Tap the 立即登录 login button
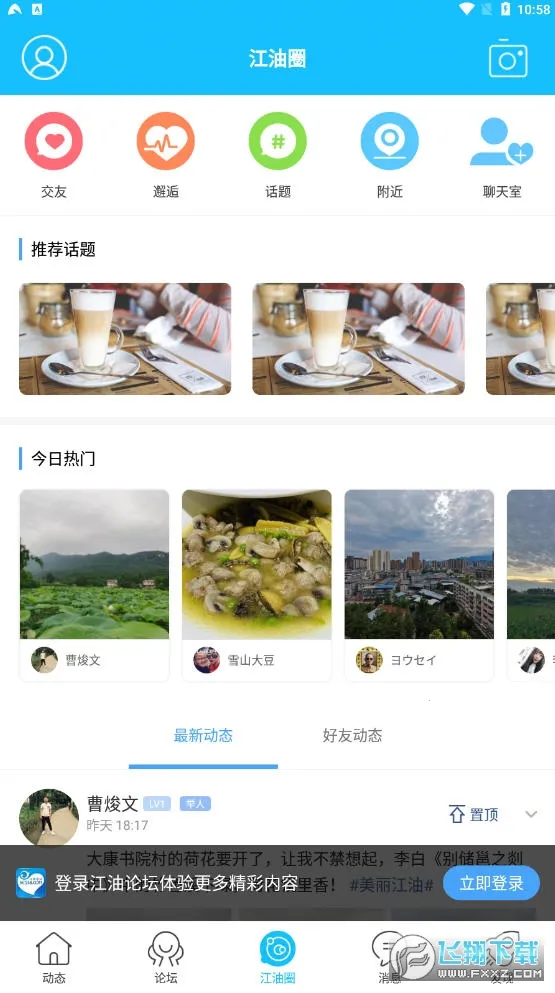Screen dimensions: 555x993 pos(491,883)
